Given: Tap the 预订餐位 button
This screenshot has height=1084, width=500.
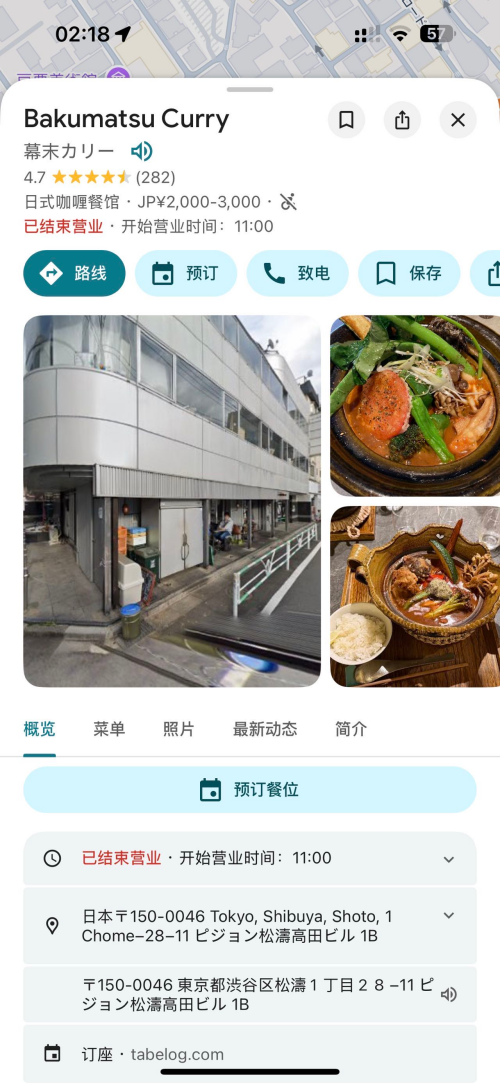Looking at the screenshot, I should pos(250,789).
